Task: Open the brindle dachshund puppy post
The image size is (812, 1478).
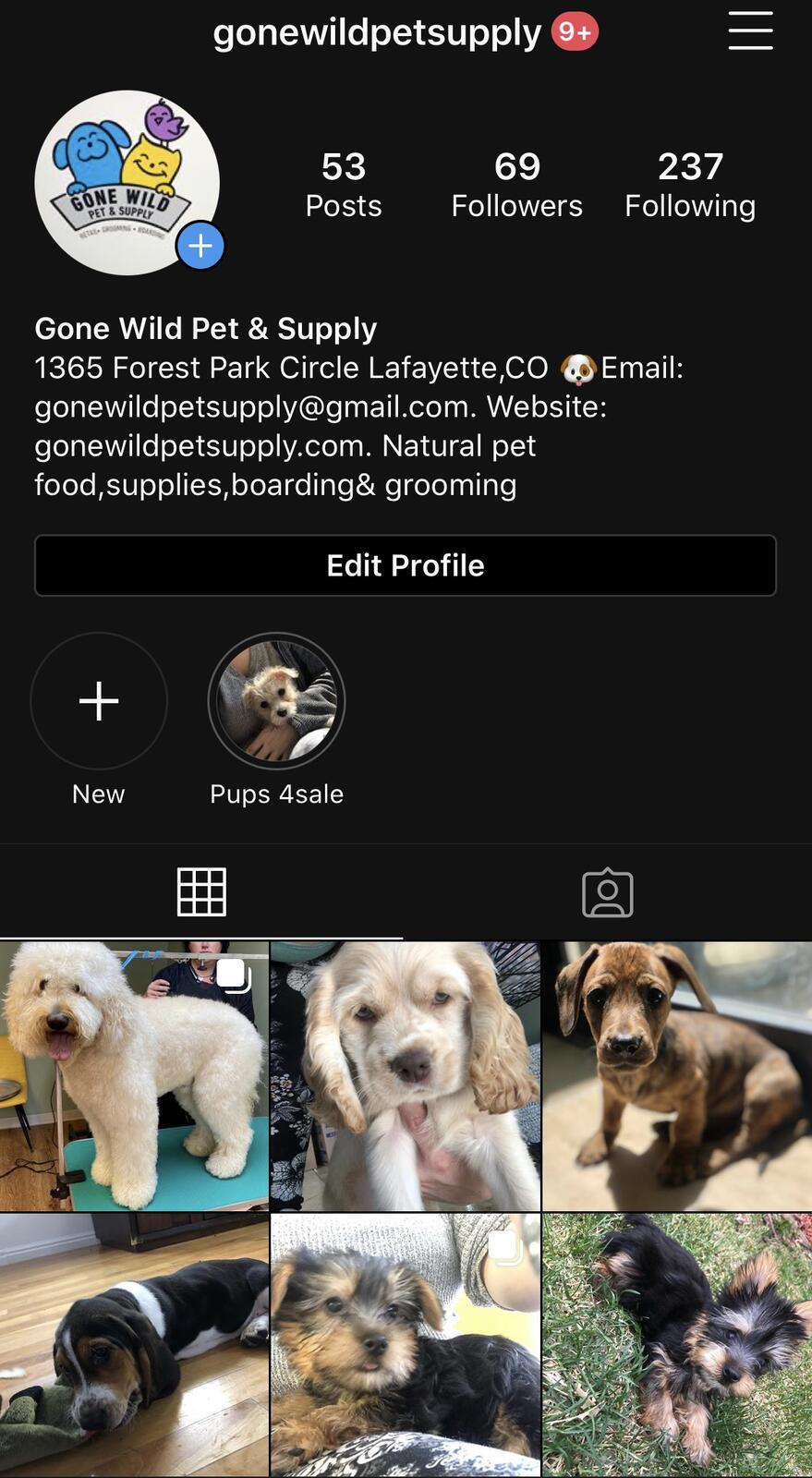Action: coord(677,1076)
